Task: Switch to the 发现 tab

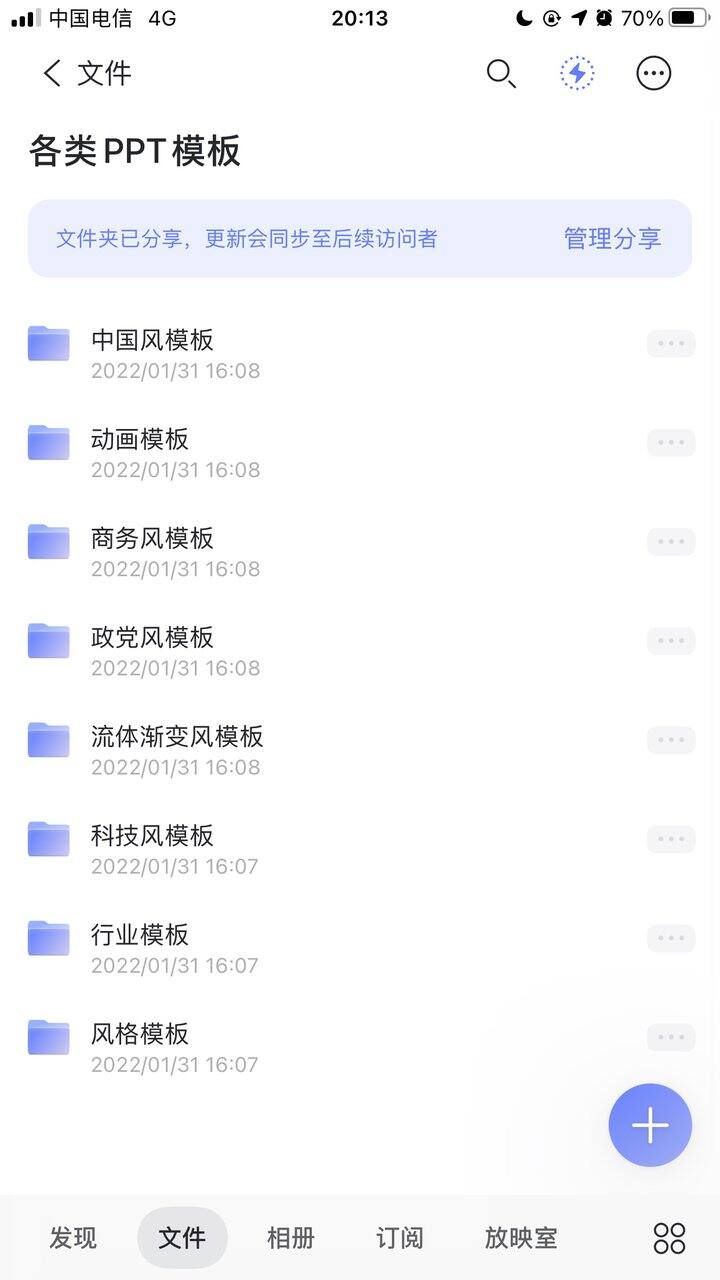Action: click(73, 1238)
